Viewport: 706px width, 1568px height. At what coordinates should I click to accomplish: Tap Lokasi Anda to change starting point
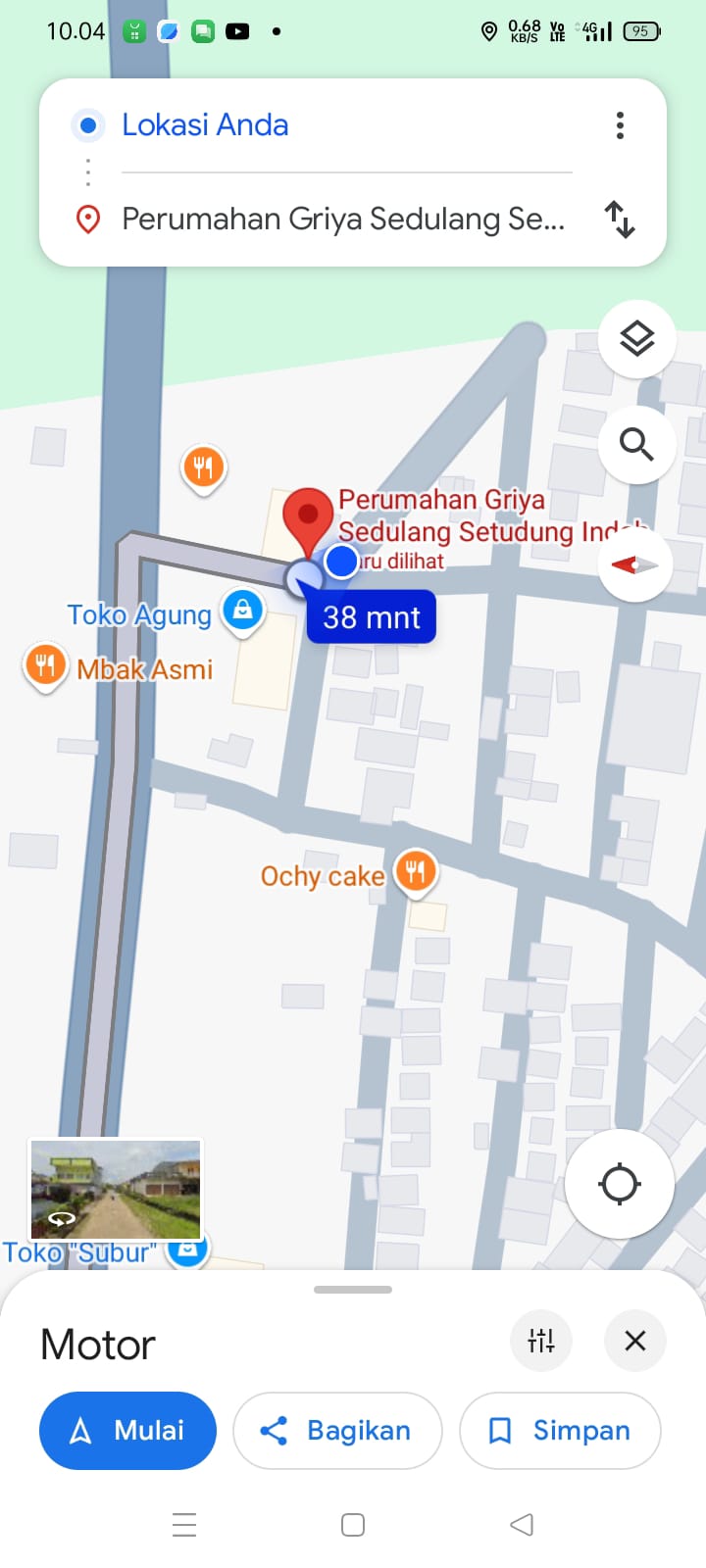coord(205,125)
